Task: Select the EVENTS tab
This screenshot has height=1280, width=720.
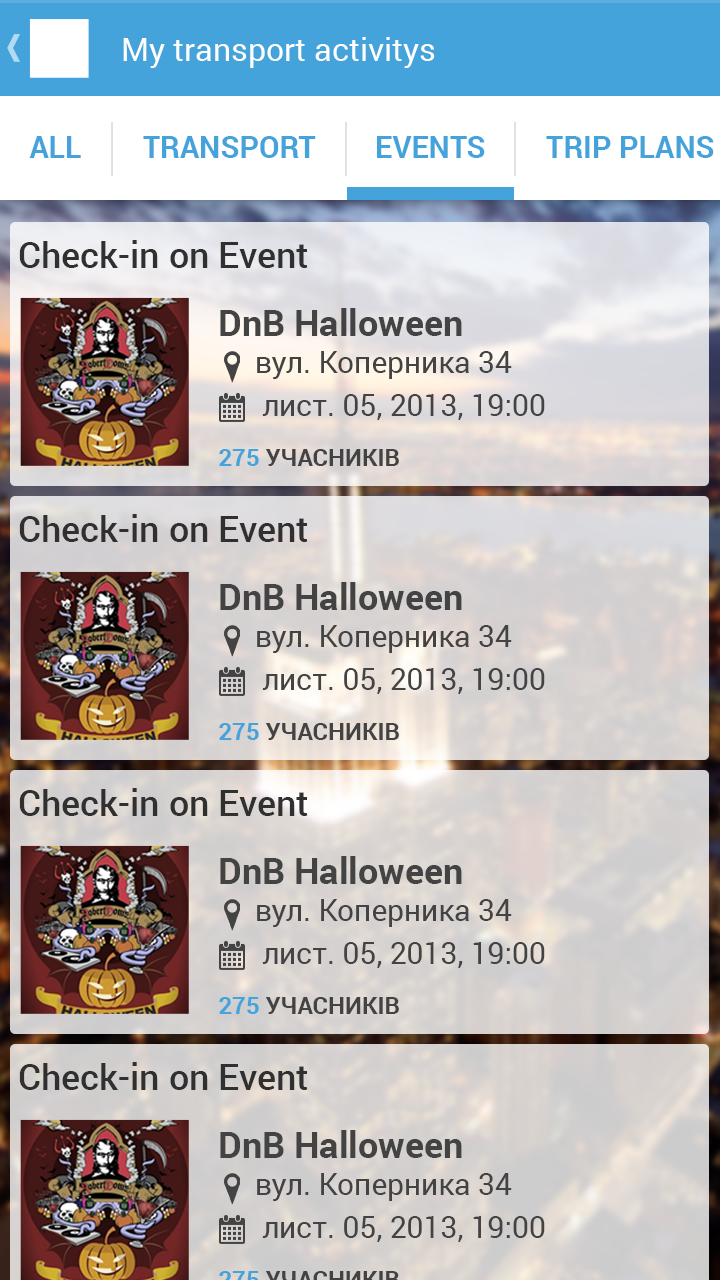Action: [430, 148]
